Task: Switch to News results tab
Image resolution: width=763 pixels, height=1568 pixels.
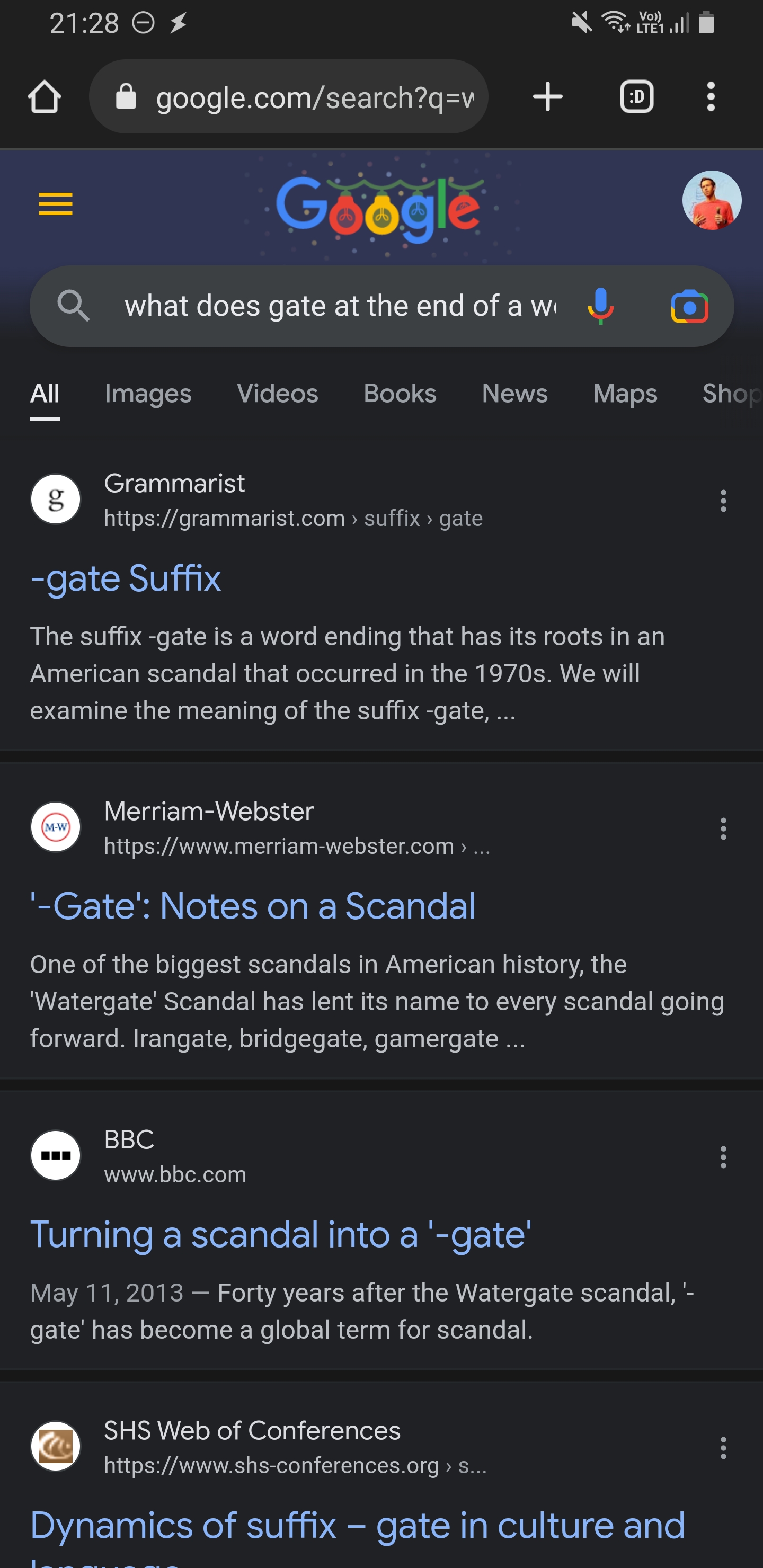Action: click(x=514, y=394)
